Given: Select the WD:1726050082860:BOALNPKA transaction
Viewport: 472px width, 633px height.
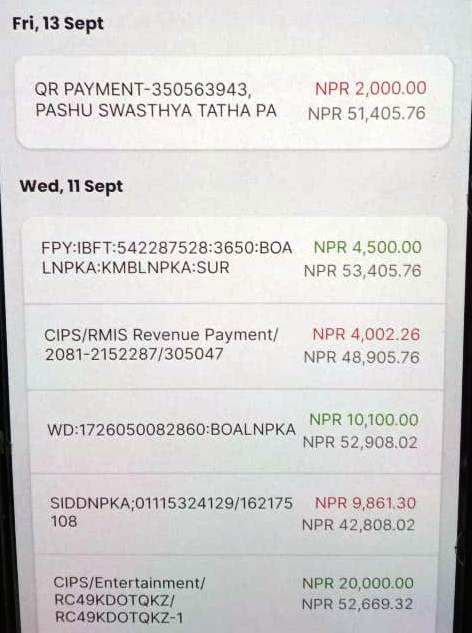Looking at the screenshot, I should 235,432.
